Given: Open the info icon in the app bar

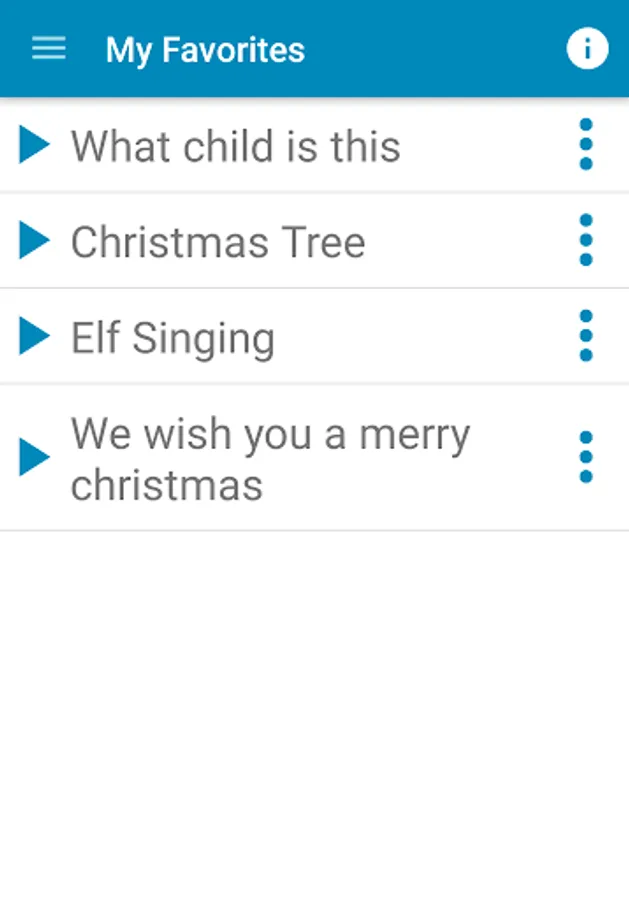Looking at the screenshot, I should click(x=587, y=49).
